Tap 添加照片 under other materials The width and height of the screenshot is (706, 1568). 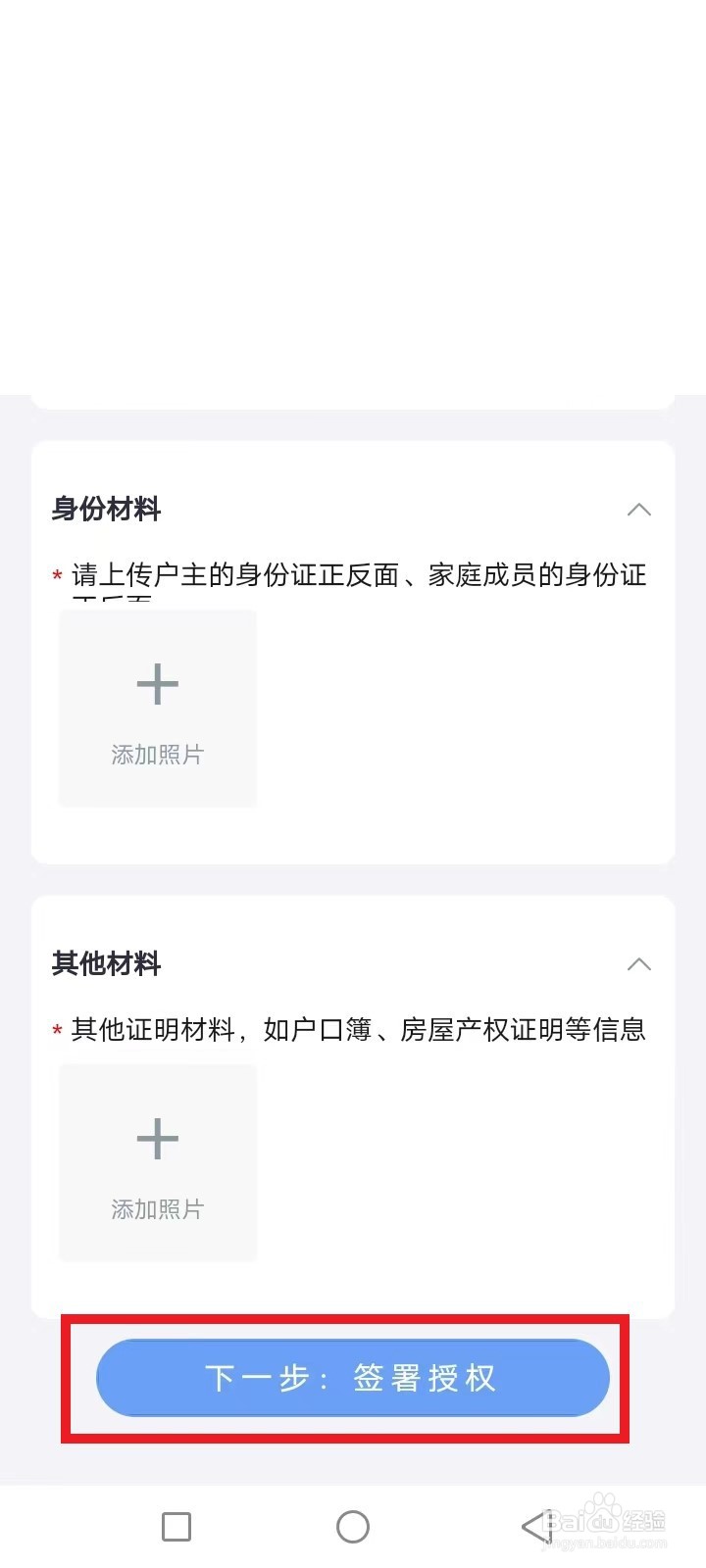tap(157, 1208)
